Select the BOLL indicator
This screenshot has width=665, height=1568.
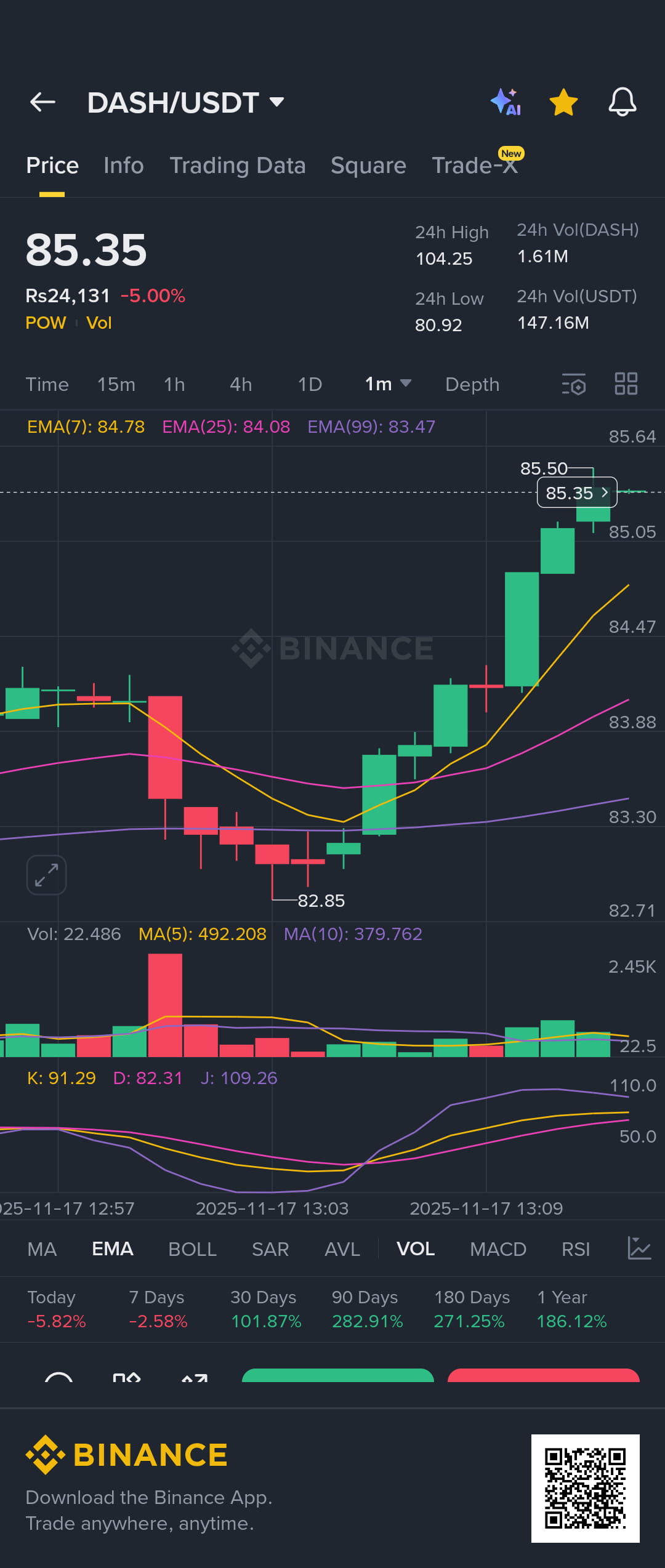(192, 1249)
